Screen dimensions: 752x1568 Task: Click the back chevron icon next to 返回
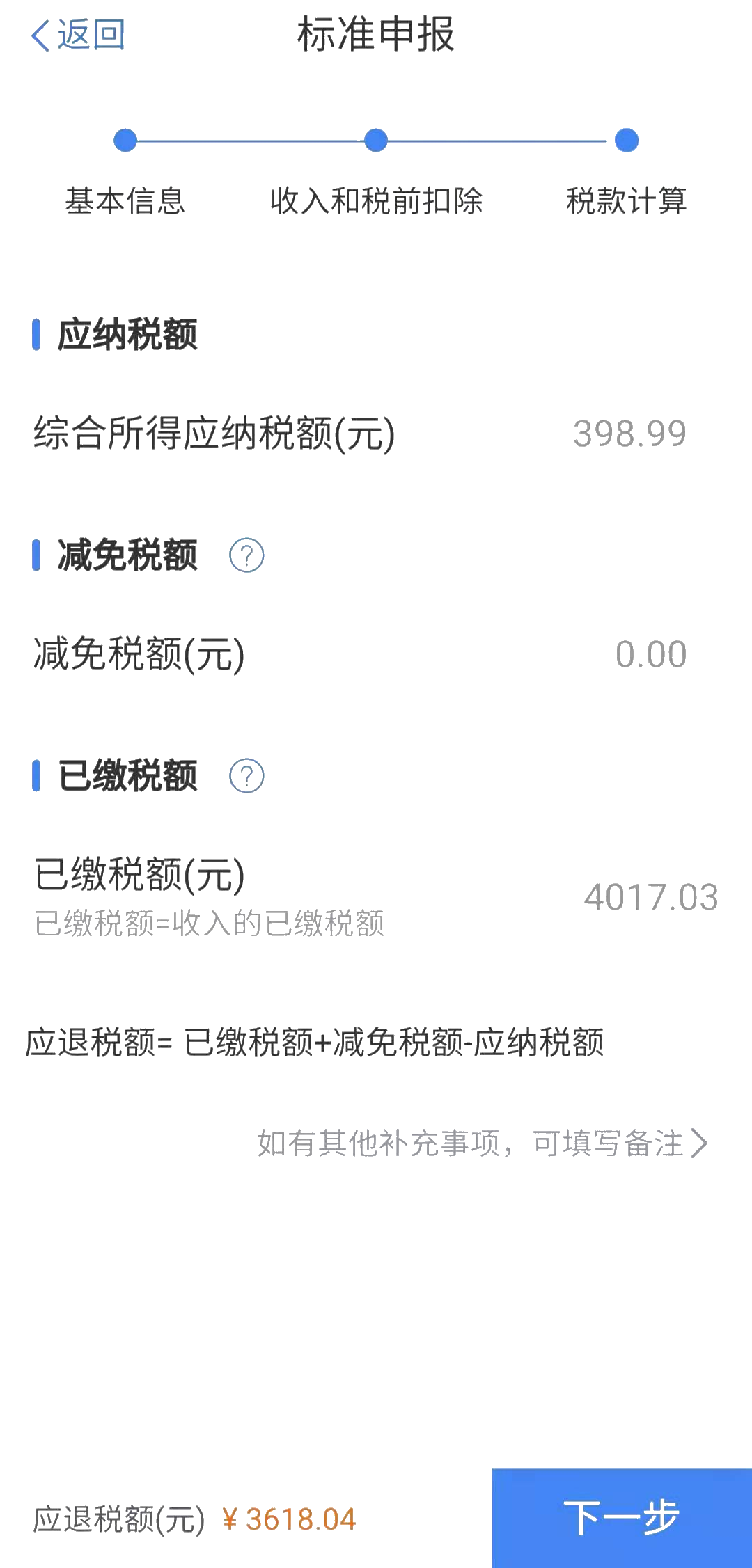(x=40, y=35)
